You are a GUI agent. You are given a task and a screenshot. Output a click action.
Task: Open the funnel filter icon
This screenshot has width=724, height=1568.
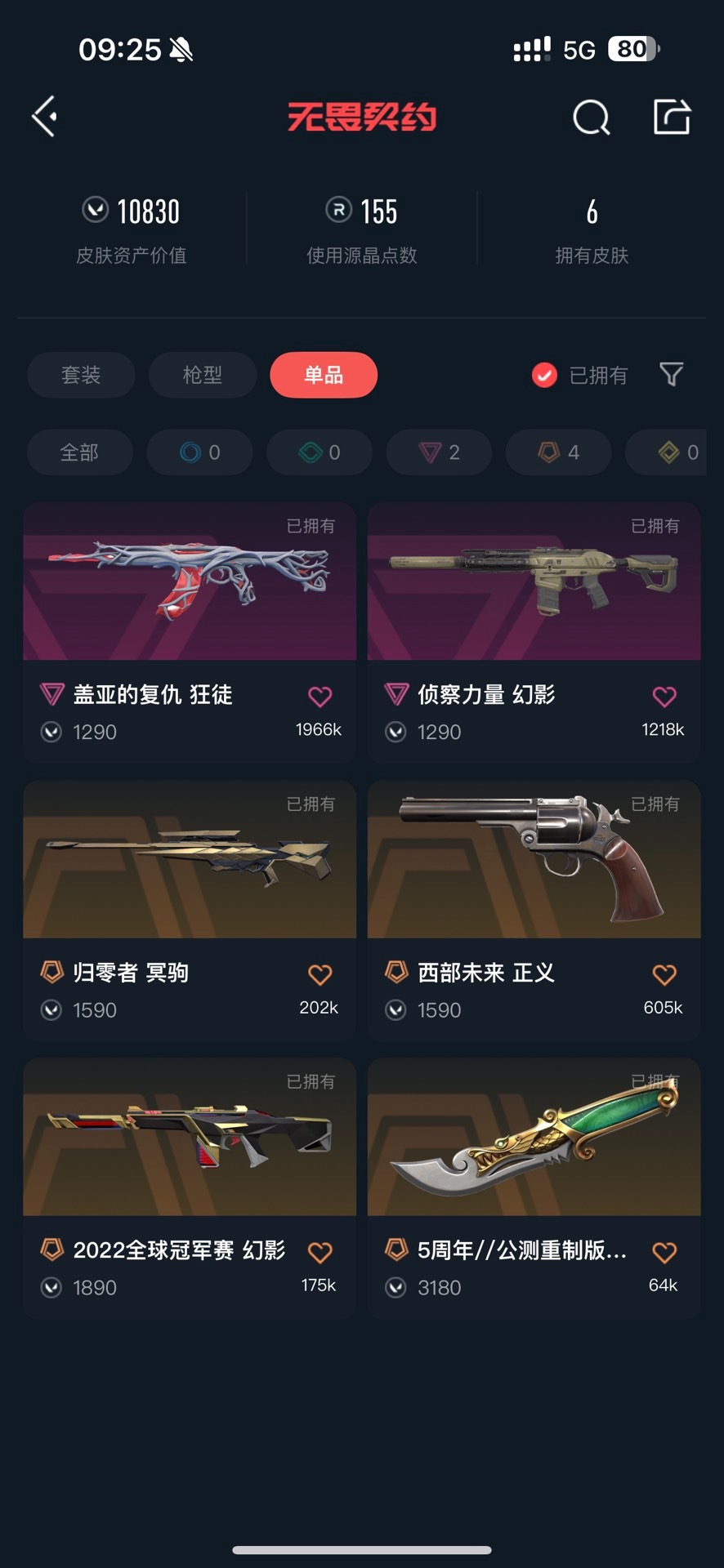click(671, 375)
